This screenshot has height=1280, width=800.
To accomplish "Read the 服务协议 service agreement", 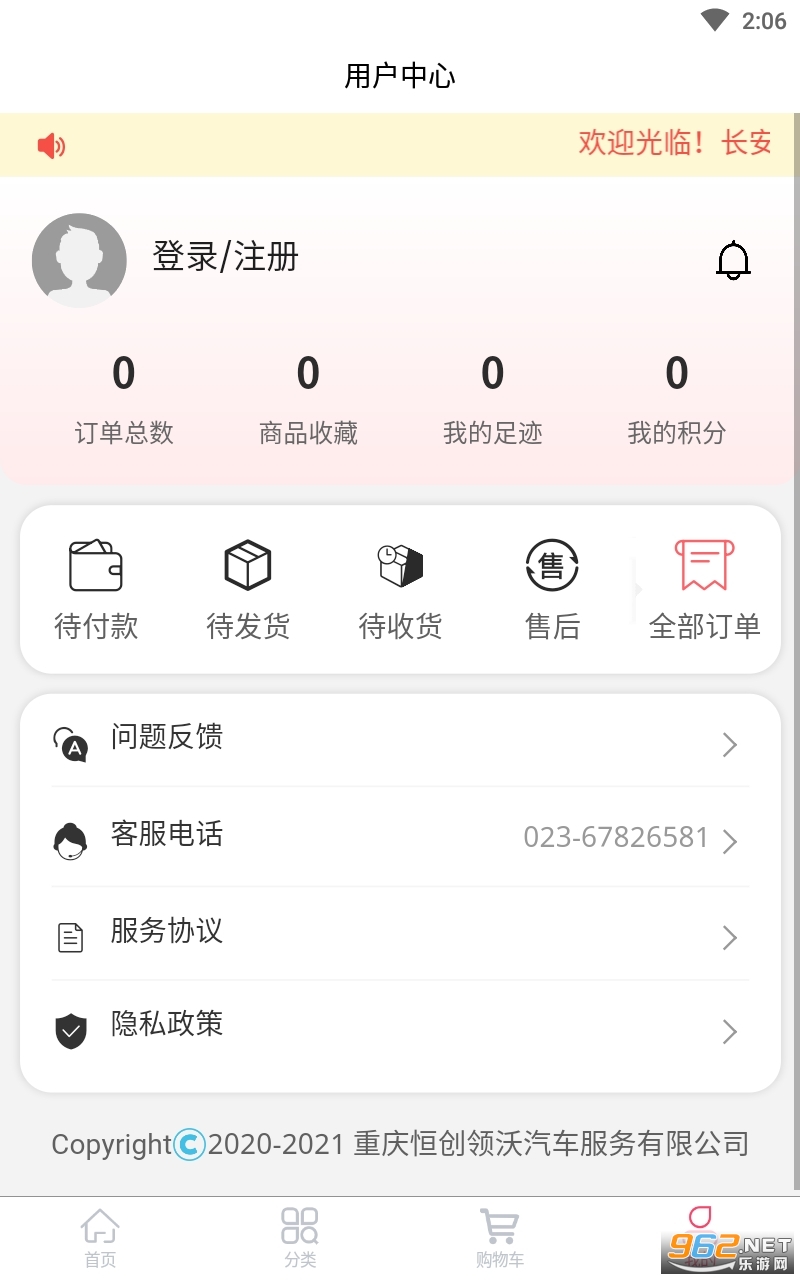I will [x=400, y=935].
